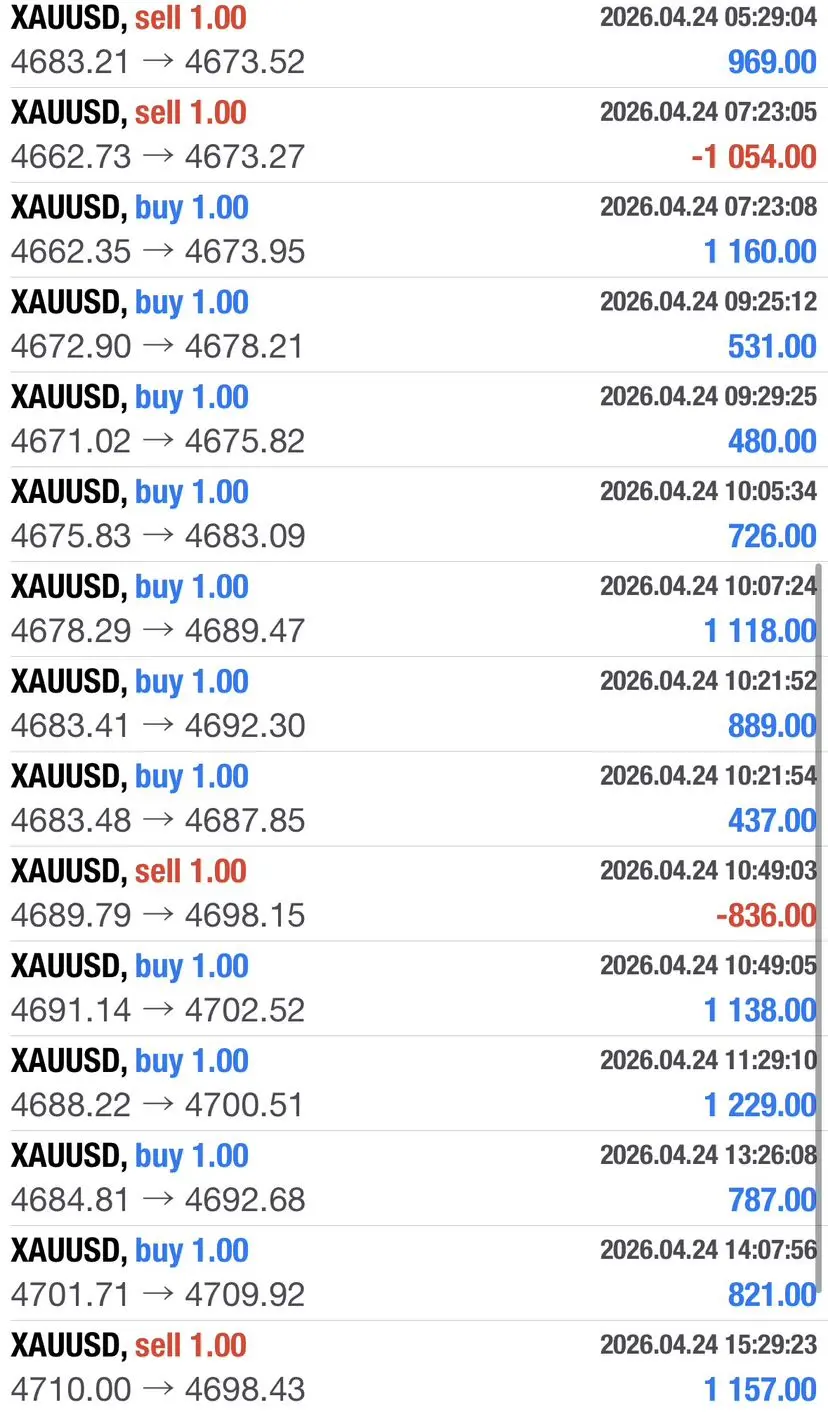This screenshot has width=828, height=1412.
Task: Open the buy trade closed at 10:49:05
Action: tap(414, 988)
